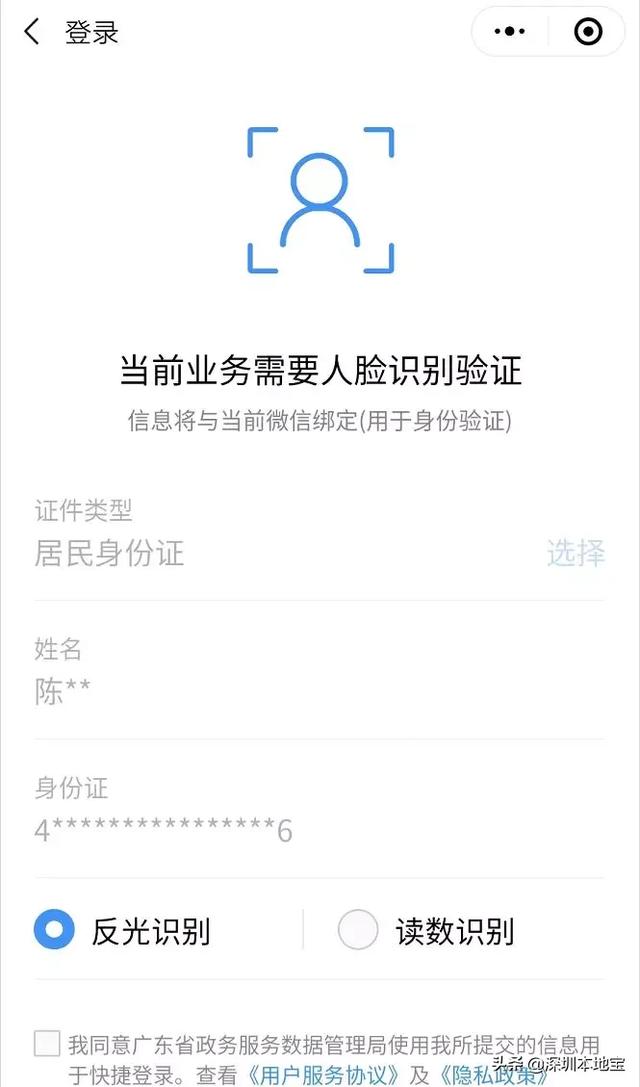Open the mini program more options menu

point(510,32)
